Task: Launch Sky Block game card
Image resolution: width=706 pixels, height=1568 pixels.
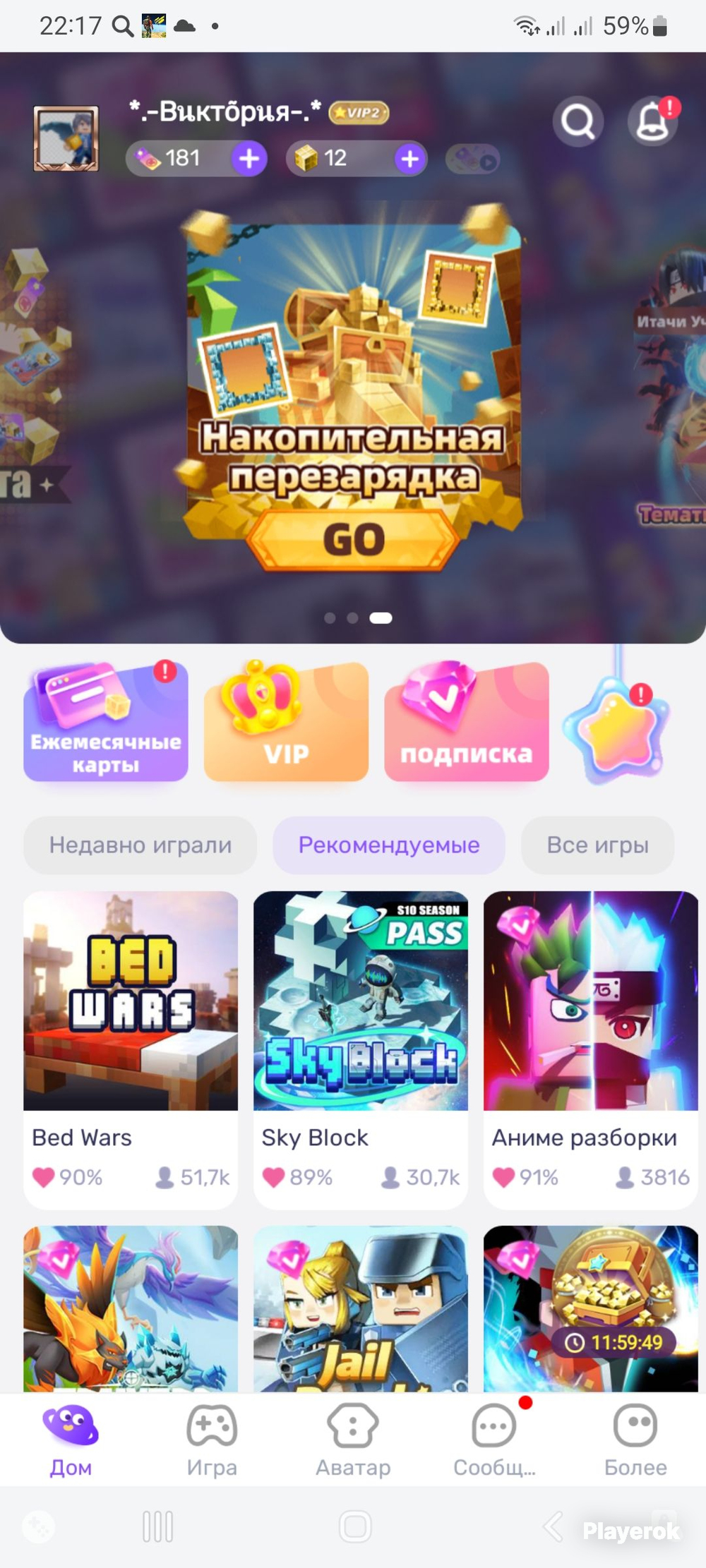Action: coord(361,1049)
